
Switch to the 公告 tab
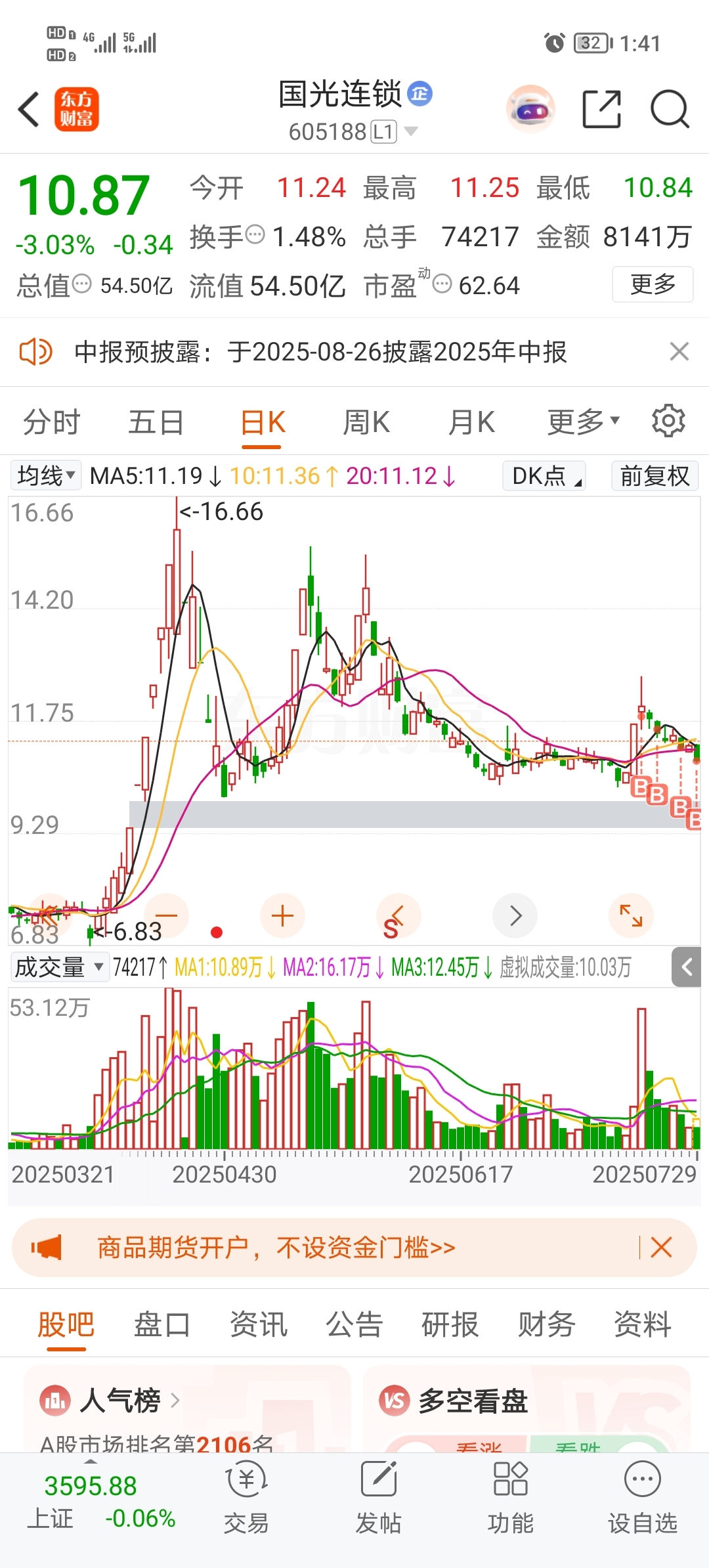click(x=354, y=1324)
